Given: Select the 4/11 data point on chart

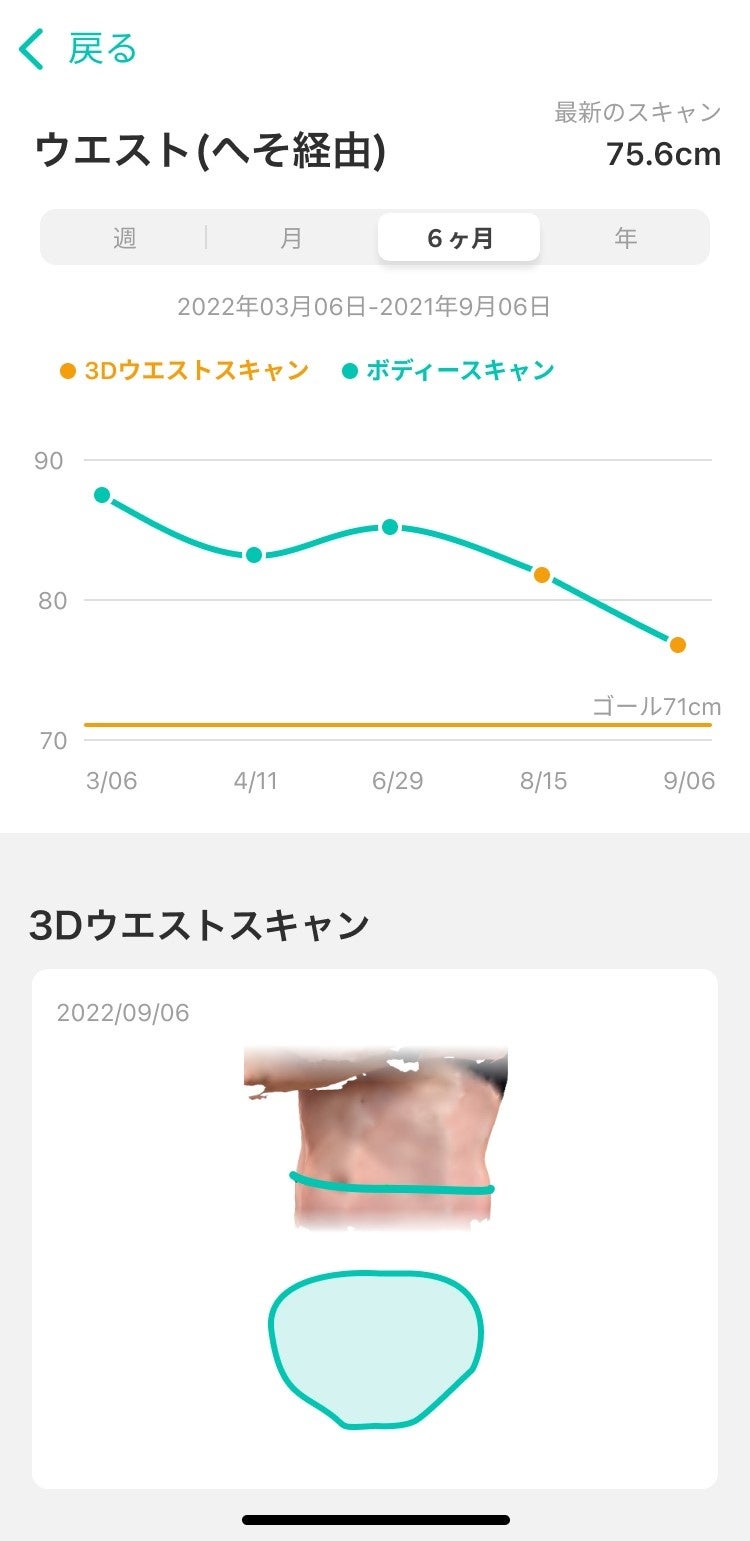Looking at the screenshot, I should click(254, 555).
